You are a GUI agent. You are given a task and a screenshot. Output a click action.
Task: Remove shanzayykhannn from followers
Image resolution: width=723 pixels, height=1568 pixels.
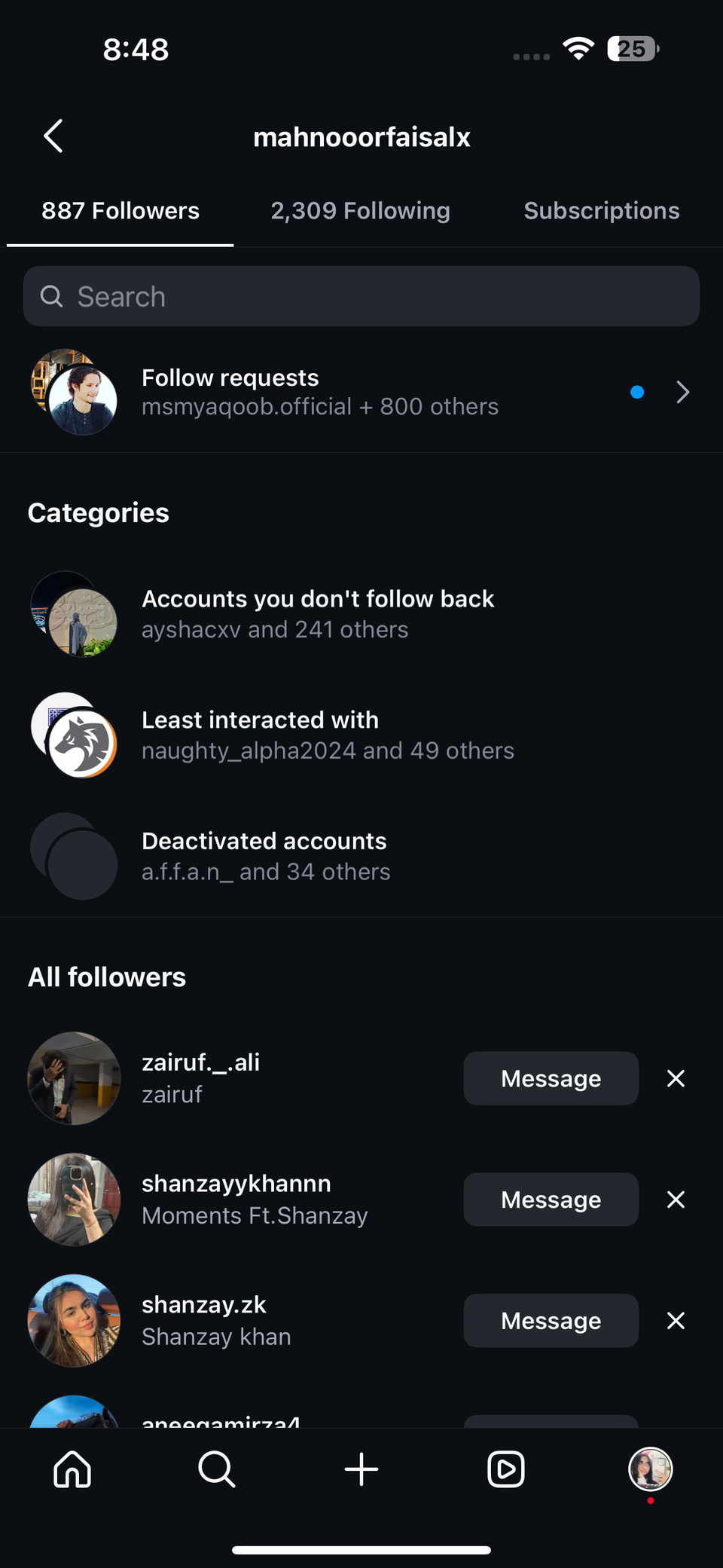tap(676, 1200)
